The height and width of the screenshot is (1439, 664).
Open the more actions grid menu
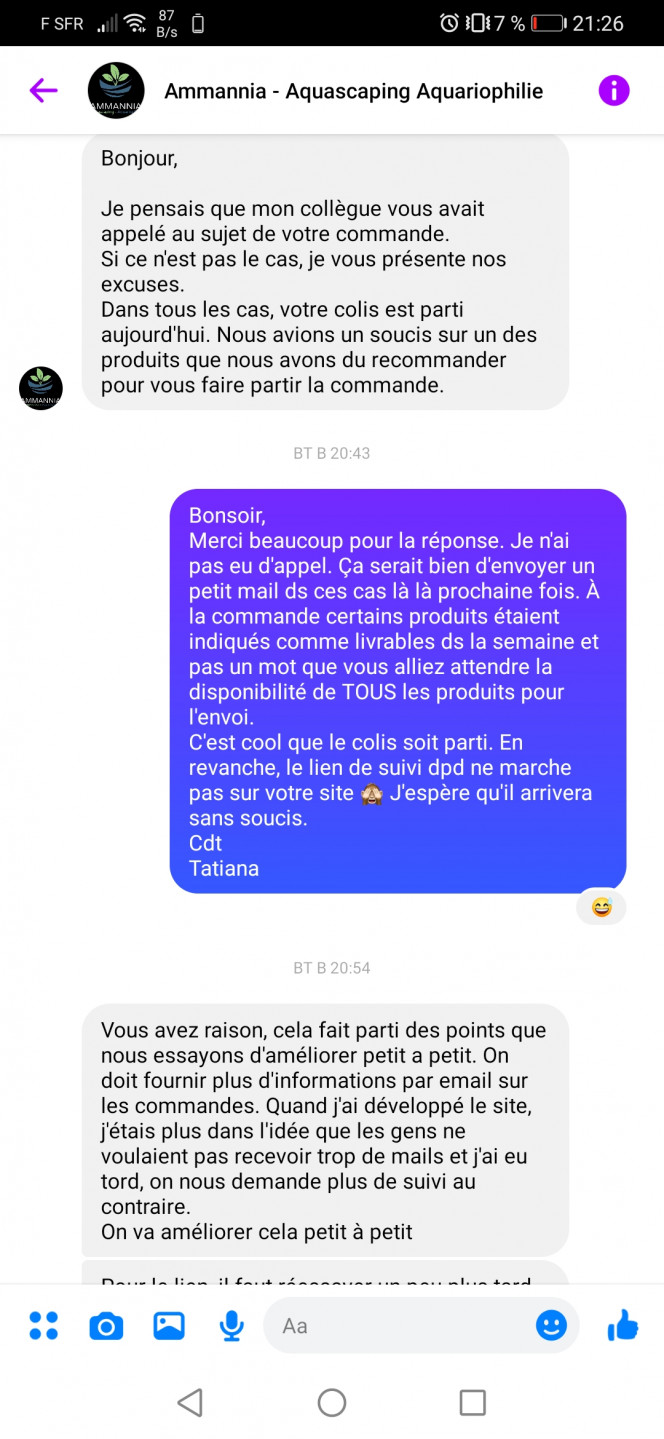pyautogui.click(x=43, y=1326)
